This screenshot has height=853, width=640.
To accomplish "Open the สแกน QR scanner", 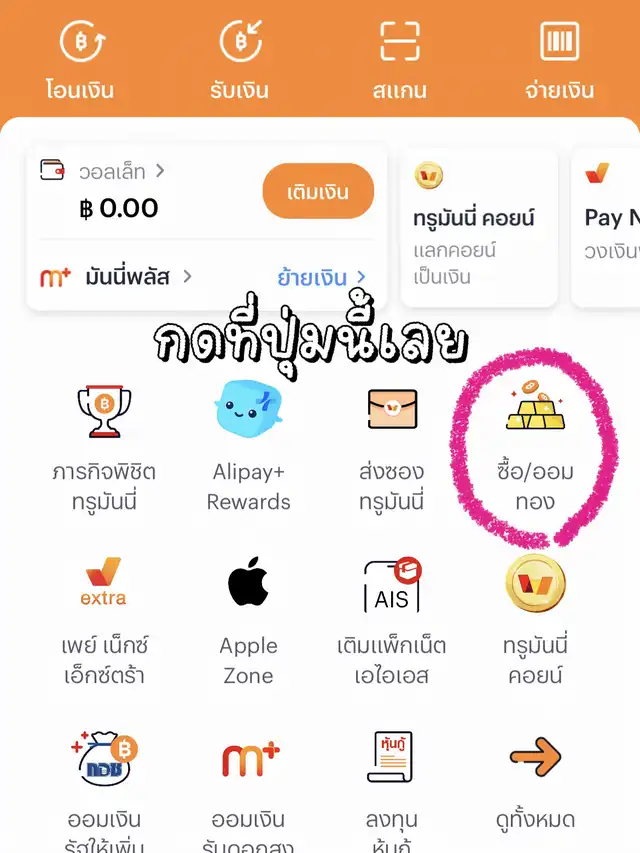I will point(400,60).
